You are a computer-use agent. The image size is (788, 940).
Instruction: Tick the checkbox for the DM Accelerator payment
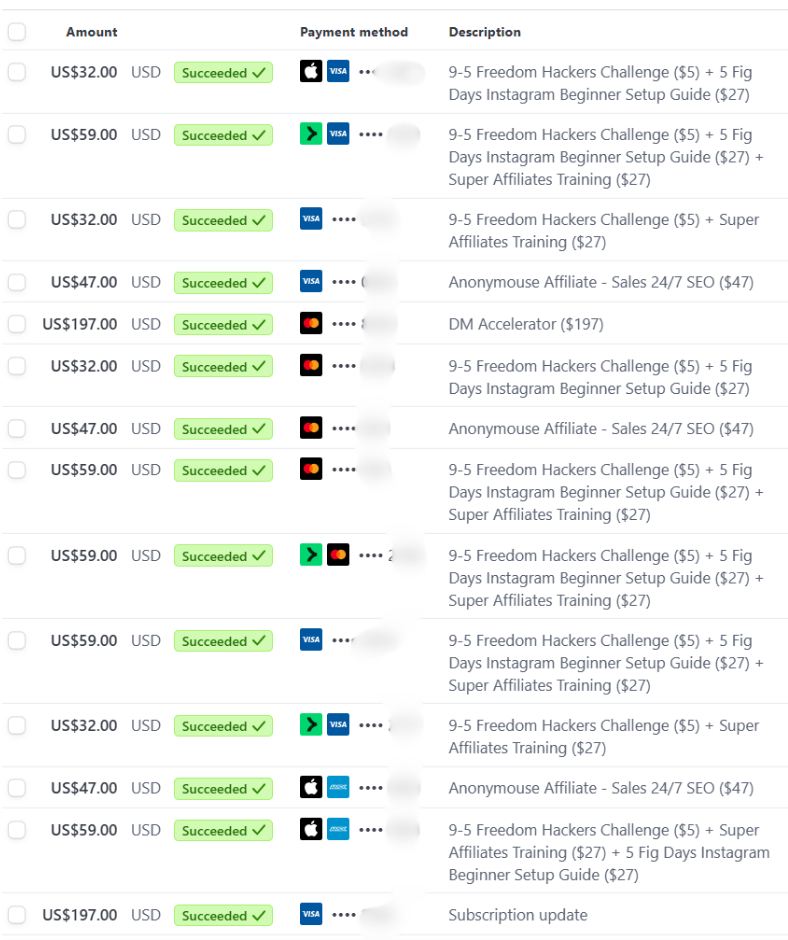pyautogui.click(x=16, y=324)
